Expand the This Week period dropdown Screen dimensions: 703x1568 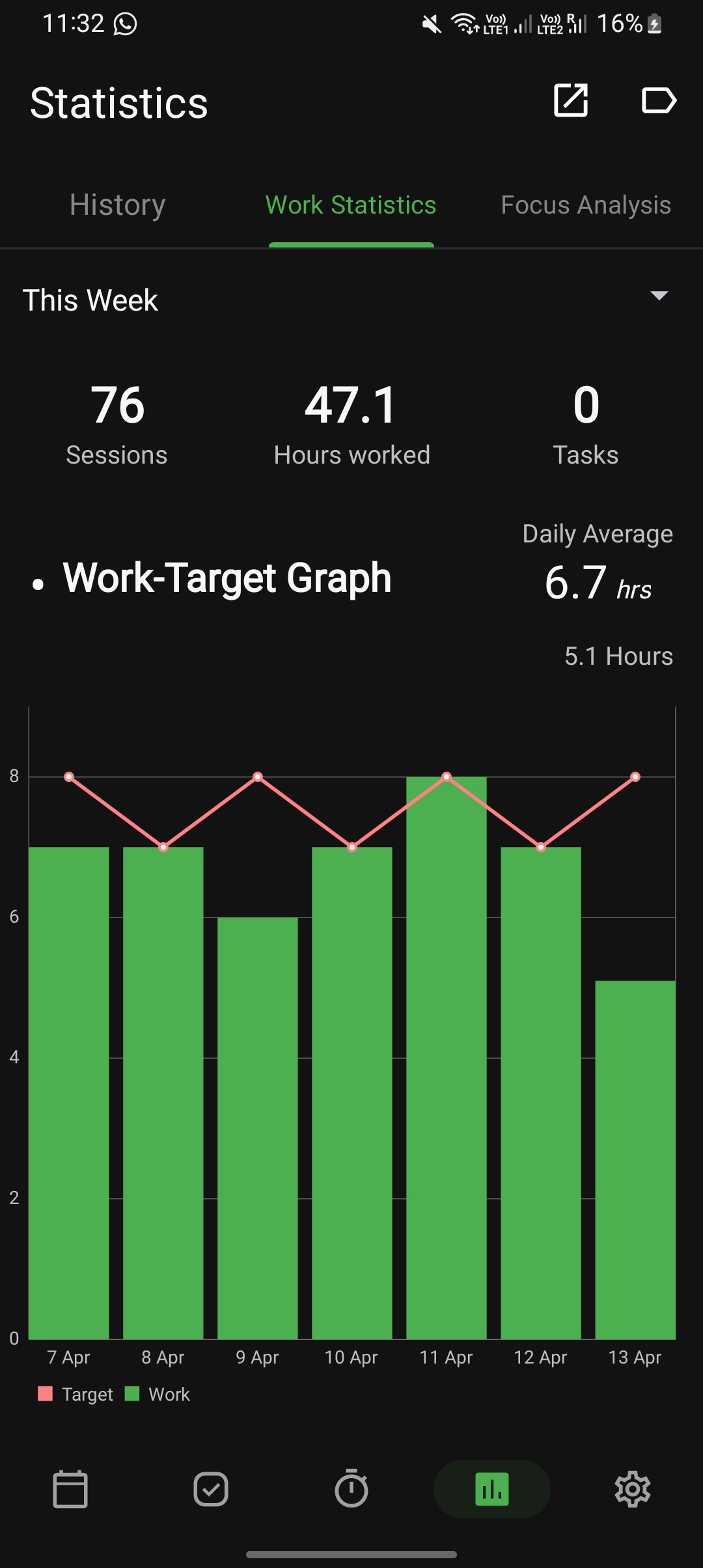coord(659,296)
